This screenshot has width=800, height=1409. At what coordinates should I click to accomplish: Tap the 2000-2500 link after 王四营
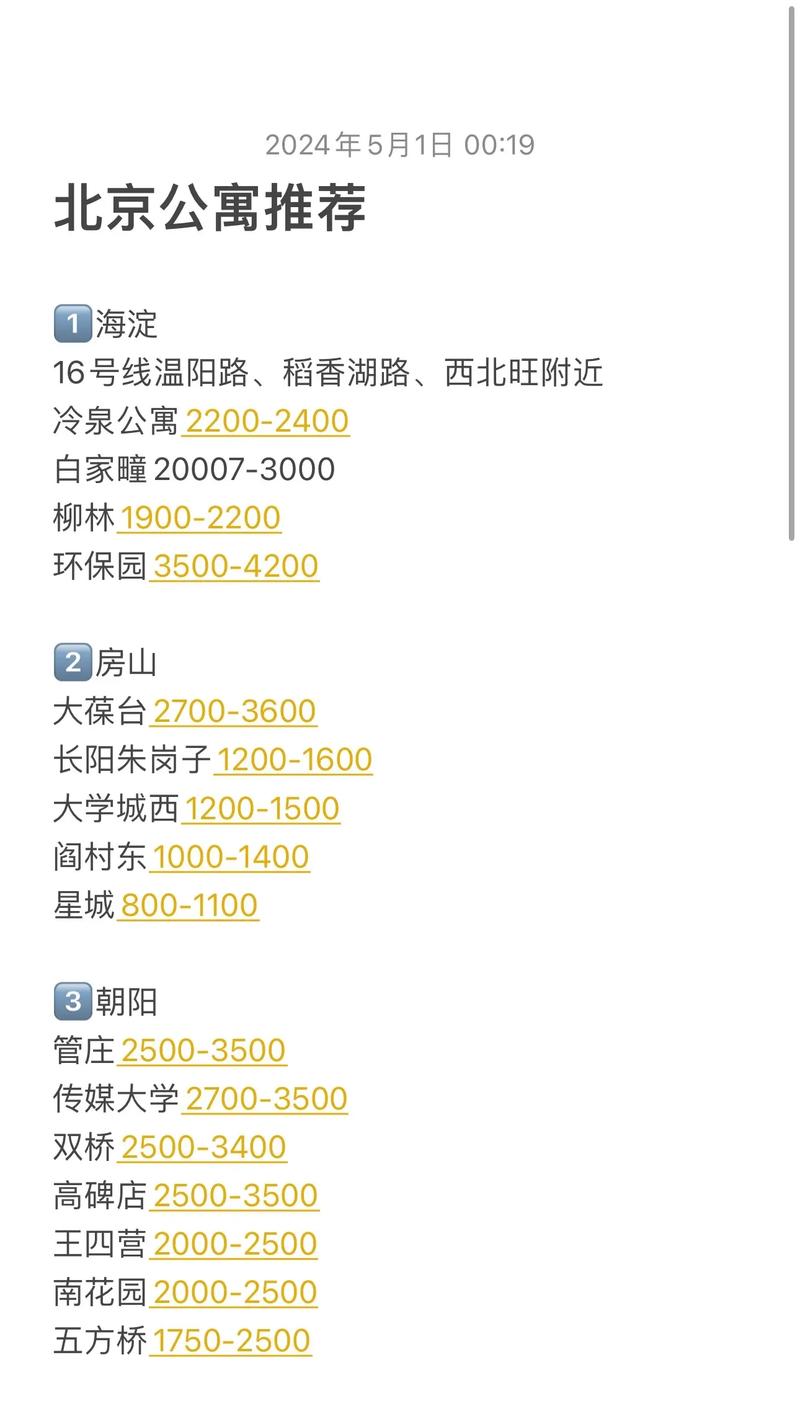coord(235,1244)
